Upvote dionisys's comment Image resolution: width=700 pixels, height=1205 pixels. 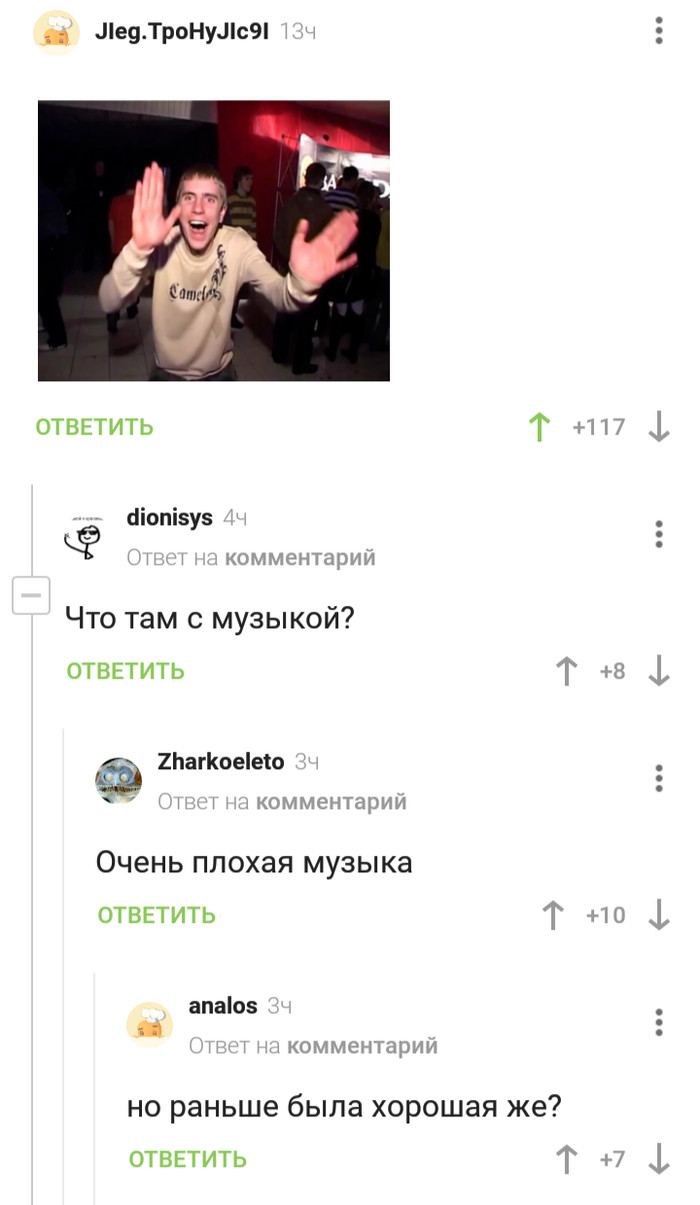pyautogui.click(x=567, y=671)
